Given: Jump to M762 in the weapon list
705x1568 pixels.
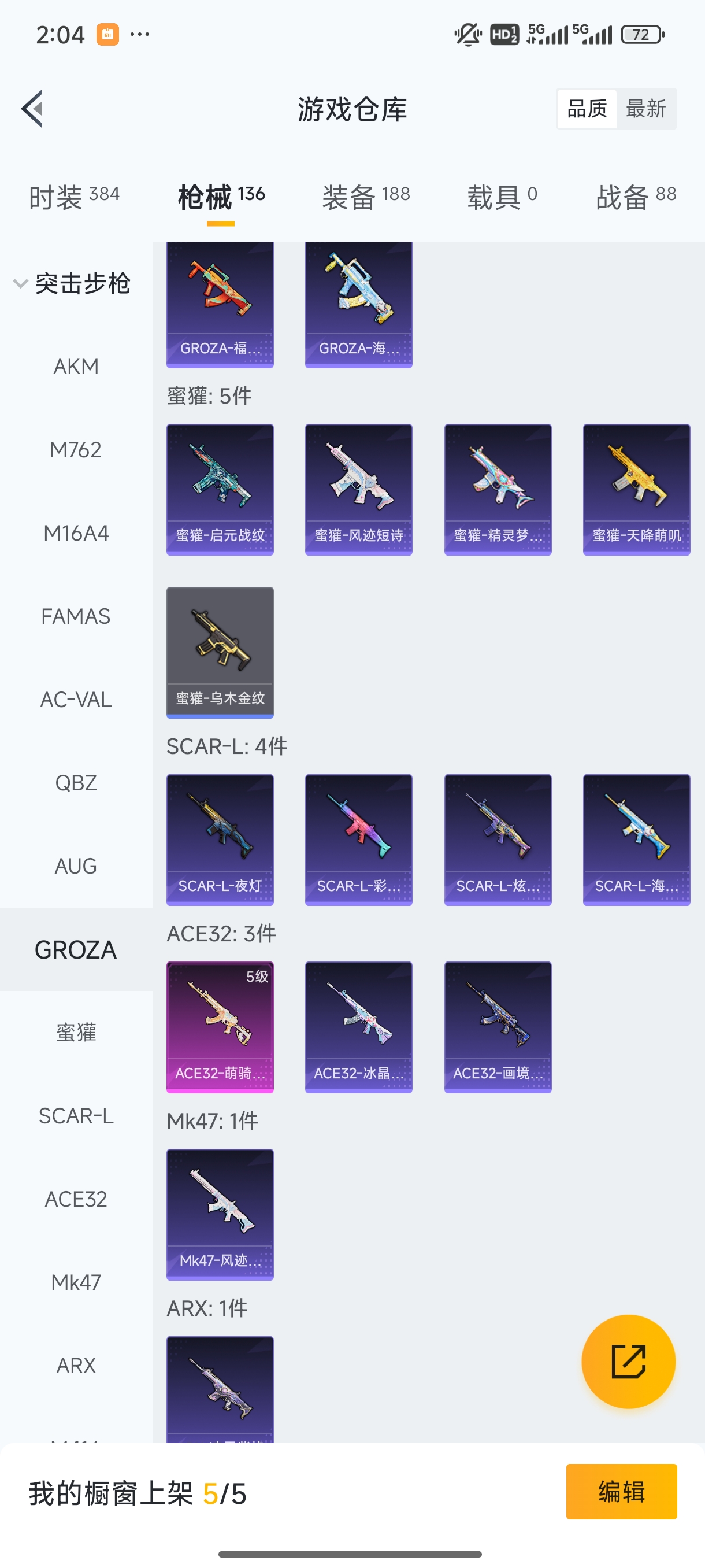Looking at the screenshot, I should click(x=76, y=450).
